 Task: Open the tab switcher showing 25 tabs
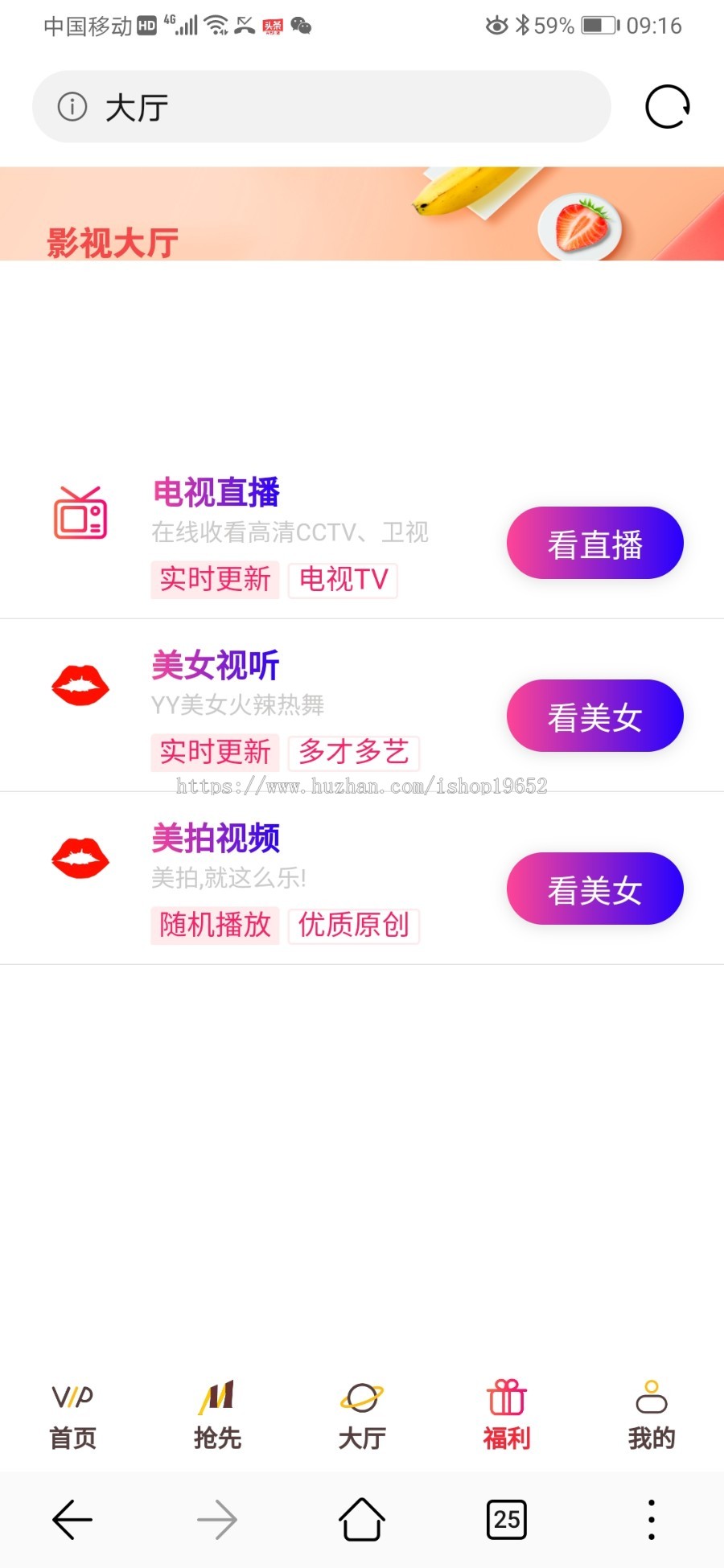tap(506, 1518)
